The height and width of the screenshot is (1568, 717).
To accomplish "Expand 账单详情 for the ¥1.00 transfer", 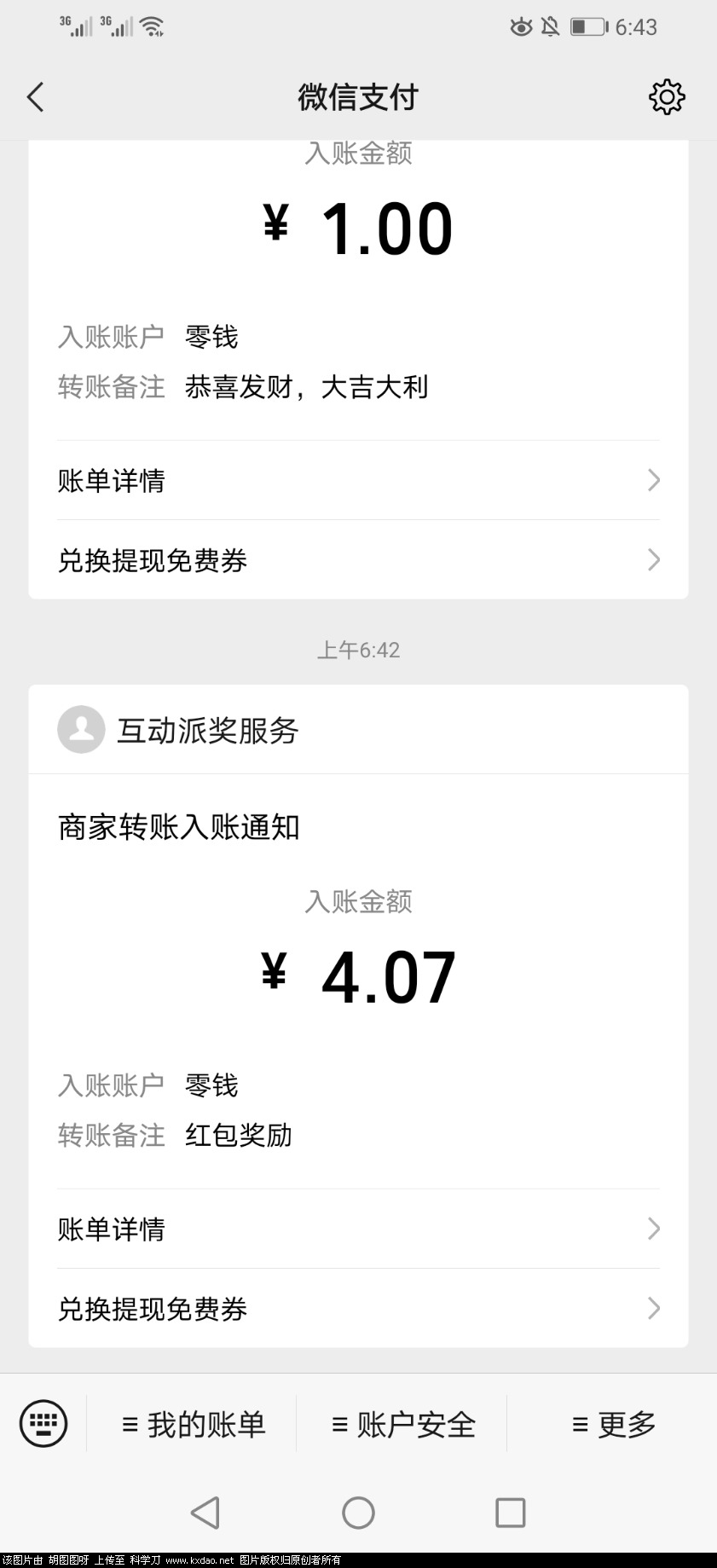I will [x=358, y=481].
